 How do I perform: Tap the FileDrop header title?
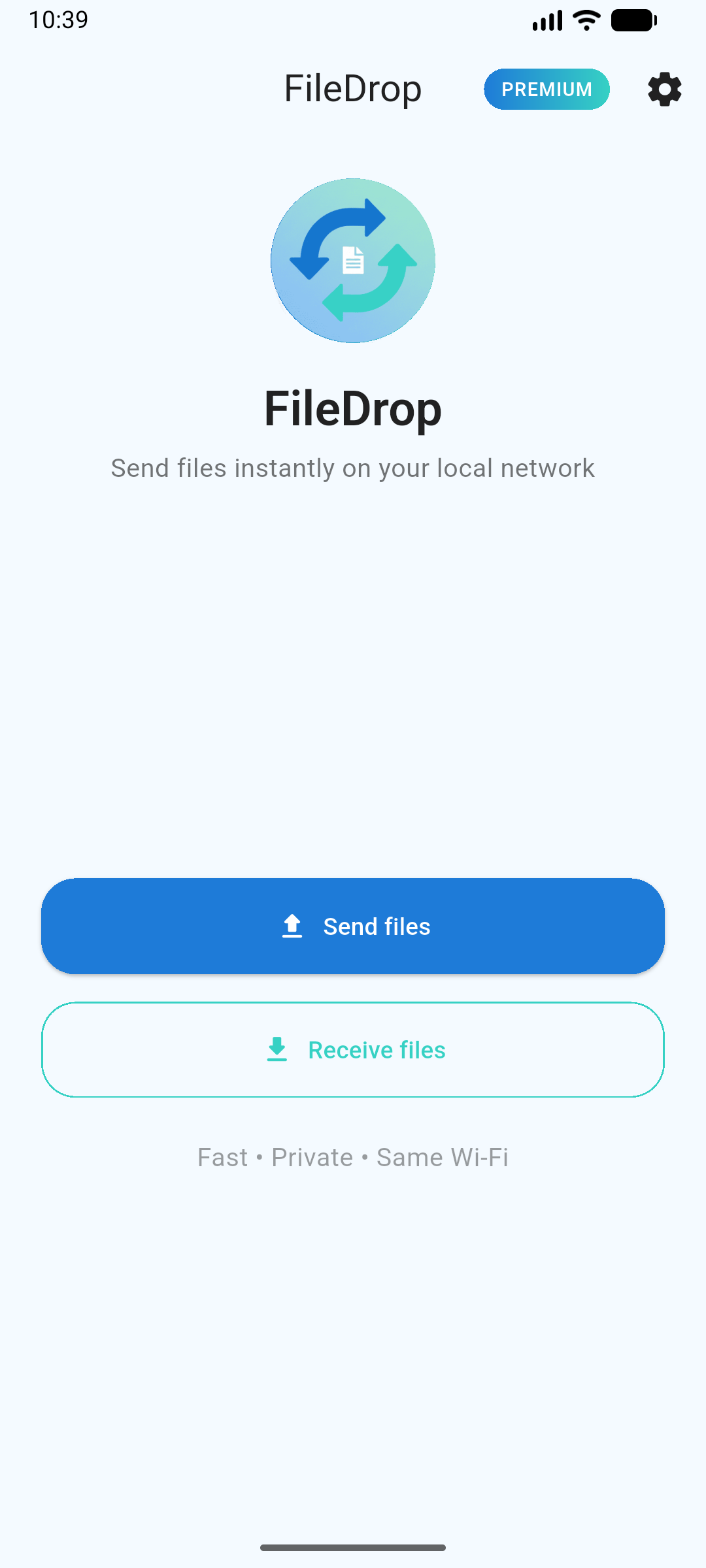(352, 89)
